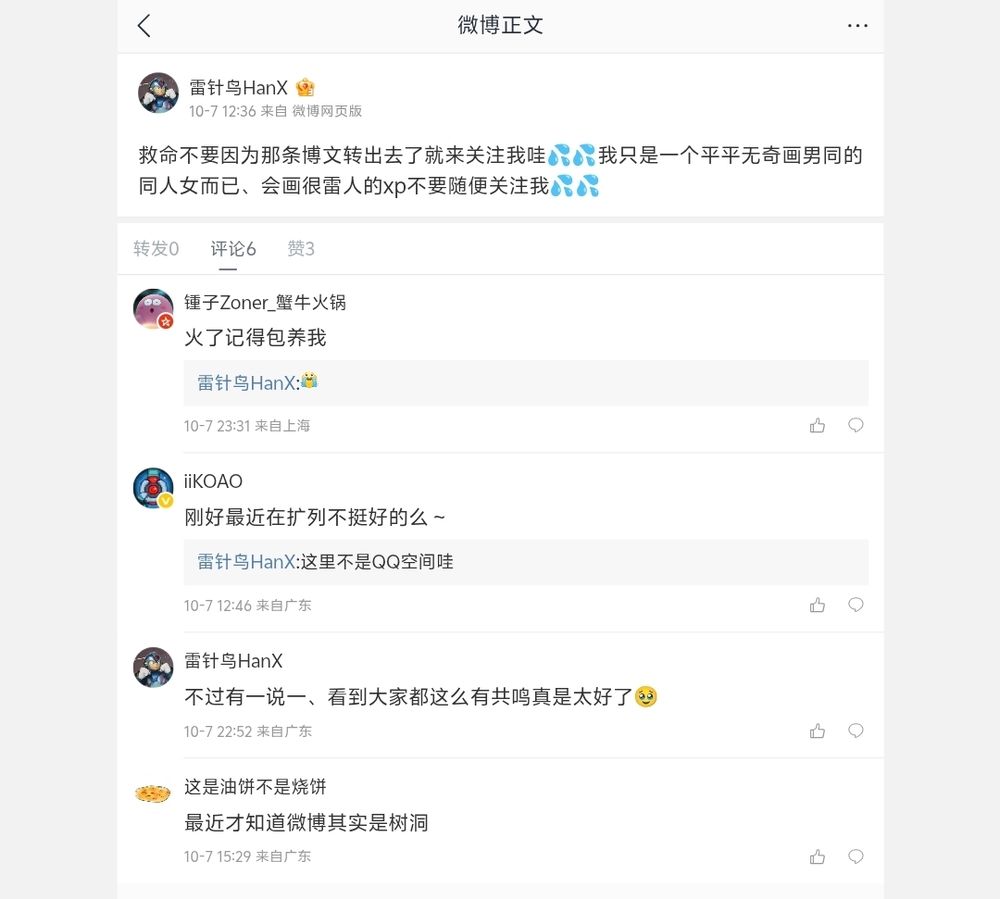The image size is (1000, 899).
Task: Like iiKOAO's comment about 扩列
Action: 817,605
